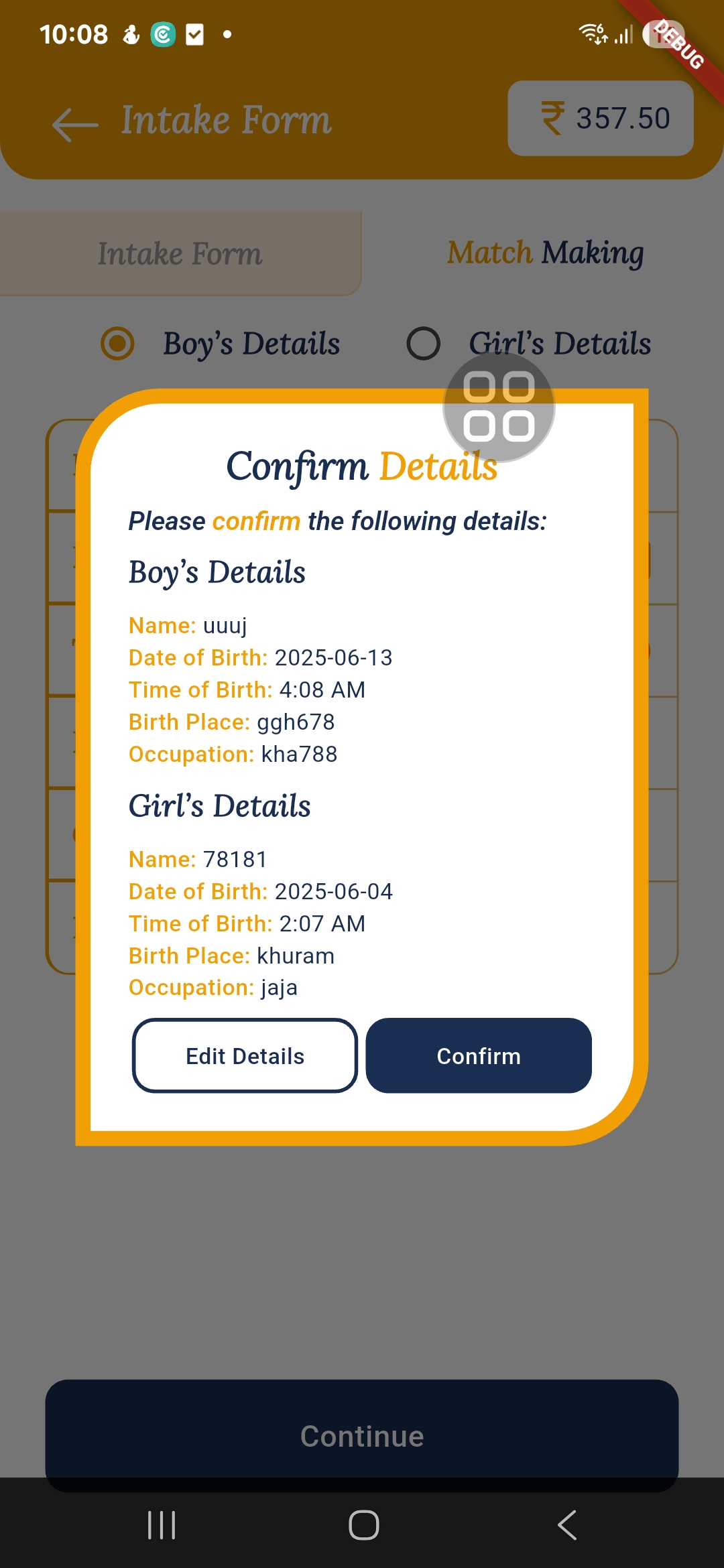Switch to the Match Making tab

tap(545, 253)
